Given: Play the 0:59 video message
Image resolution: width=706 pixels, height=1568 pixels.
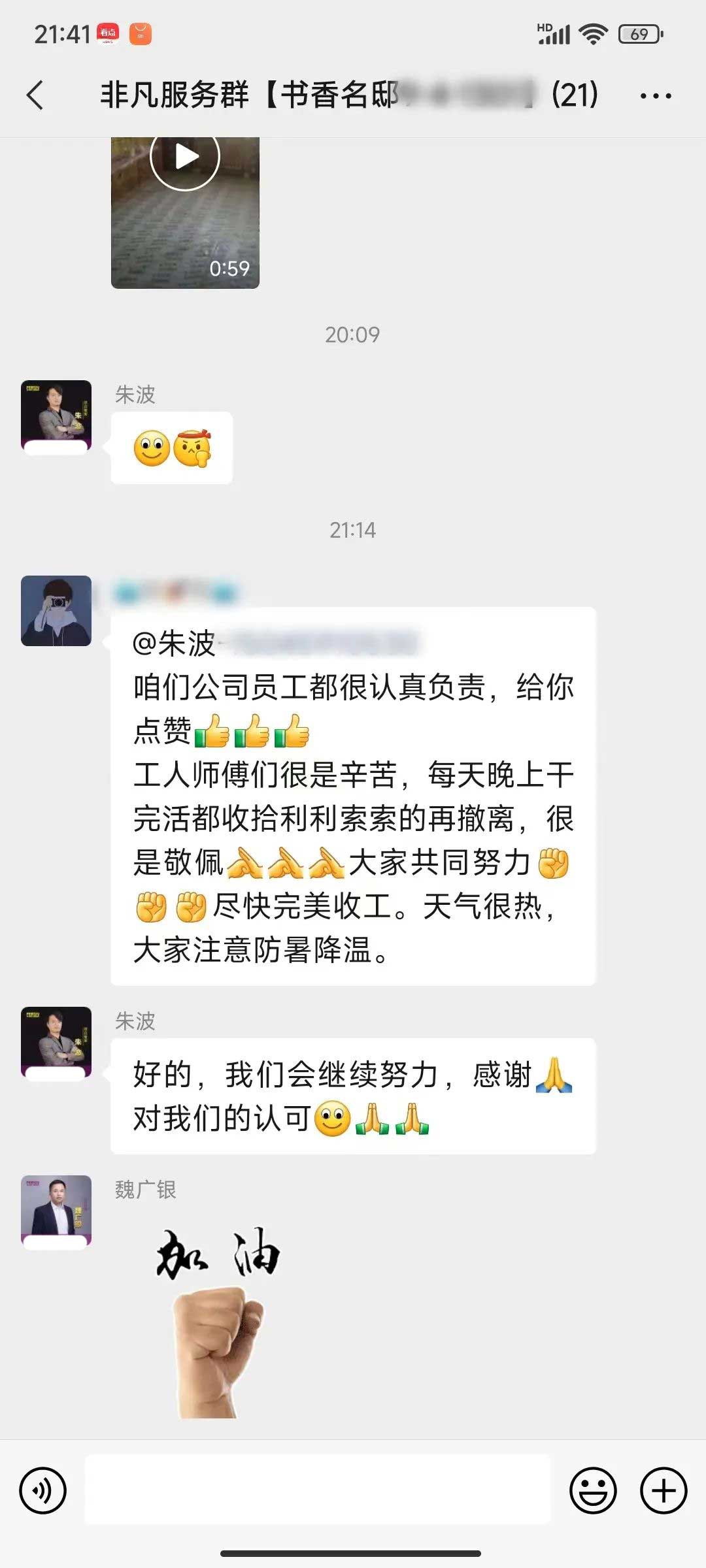Looking at the screenshot, I should (x=185, y=157).
